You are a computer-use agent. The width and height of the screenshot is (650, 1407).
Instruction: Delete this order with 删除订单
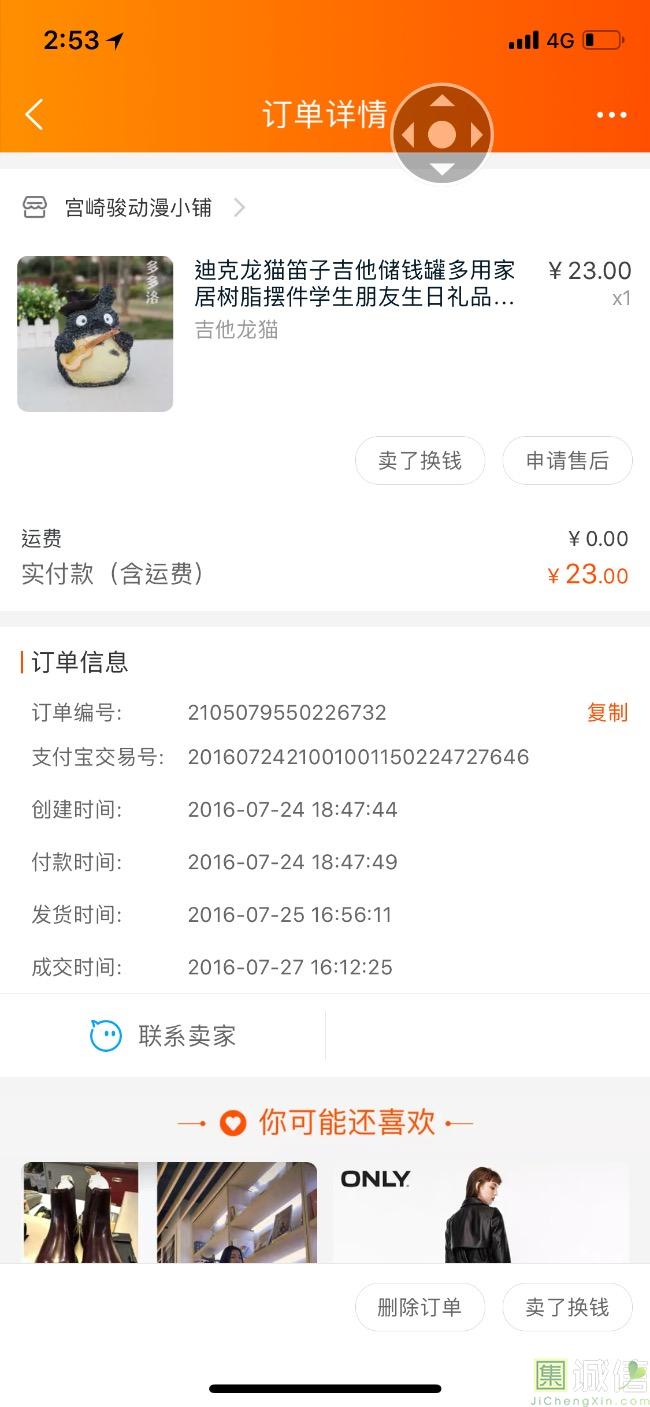point(420,1307)
